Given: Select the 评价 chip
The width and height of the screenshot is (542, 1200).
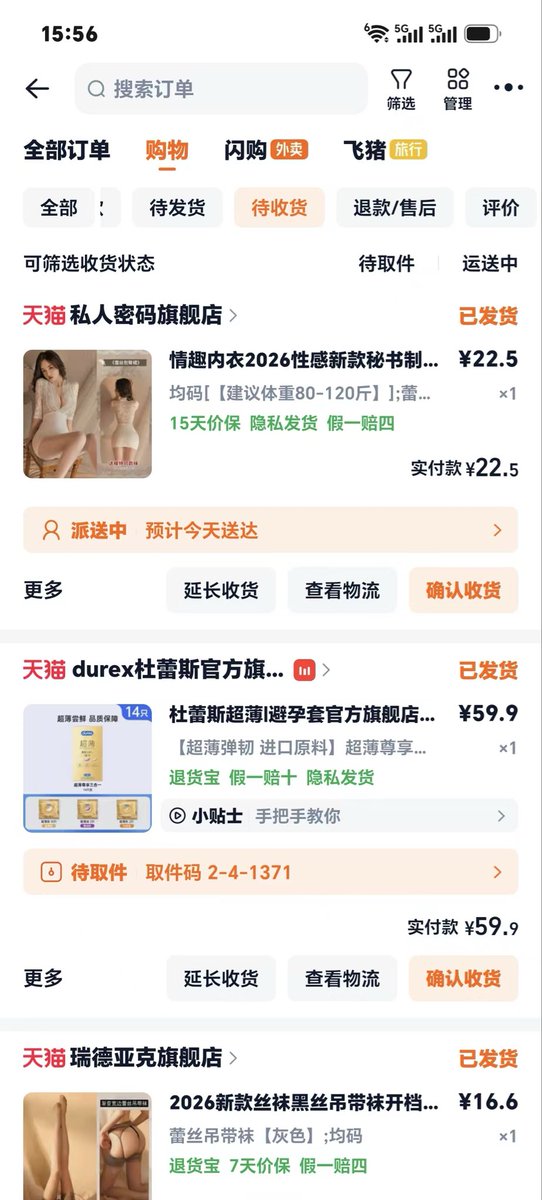Looking at the screenshot, I should click(x=501, y=208).
